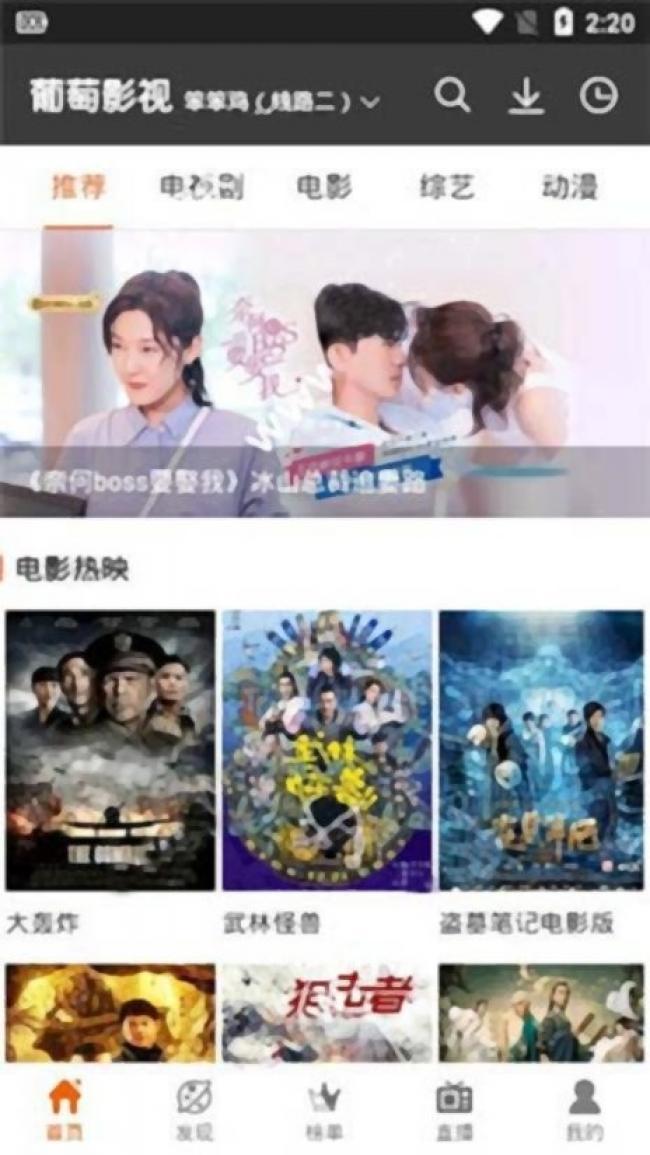Viewport: 650px width, 1155px height.
Task: Expand the source line dropdown
Action: click(x=370, y=102)
